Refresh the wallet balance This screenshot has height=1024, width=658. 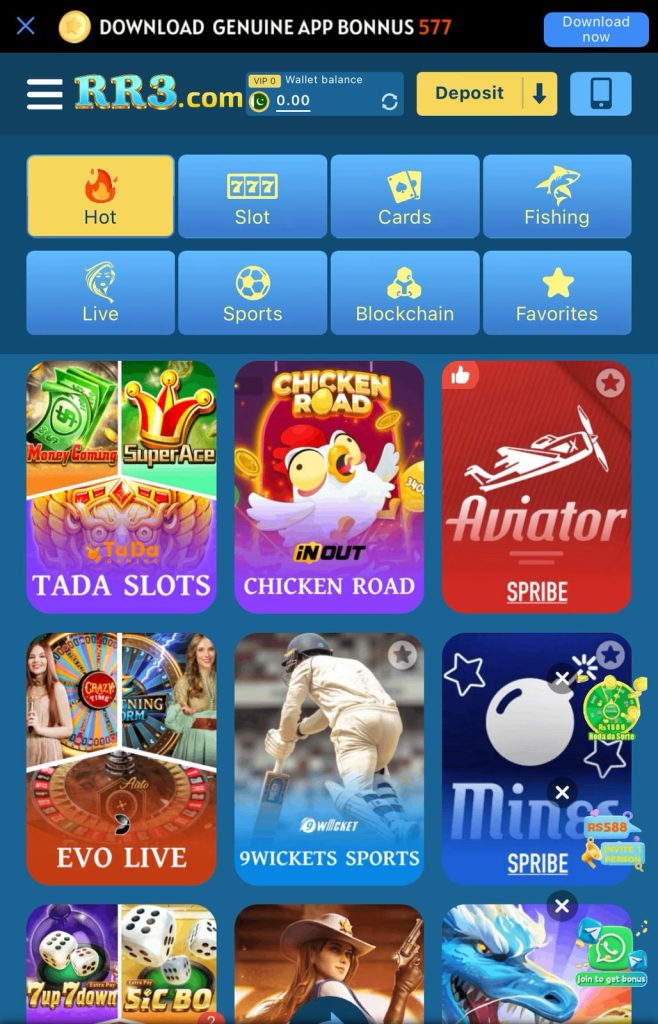[x=389, y=101]
